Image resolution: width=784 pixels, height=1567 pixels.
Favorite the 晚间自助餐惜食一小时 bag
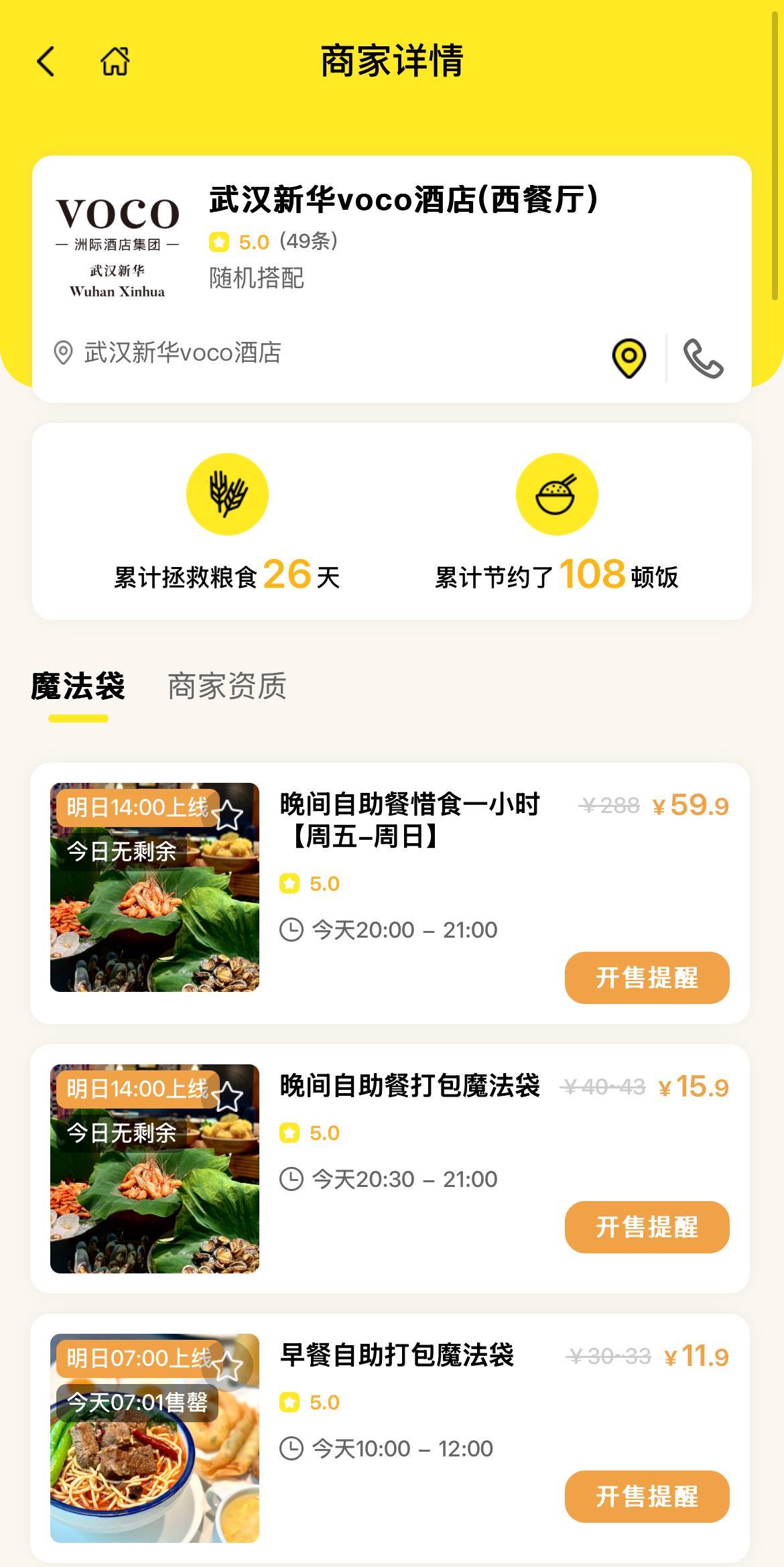tap(228, 815)
